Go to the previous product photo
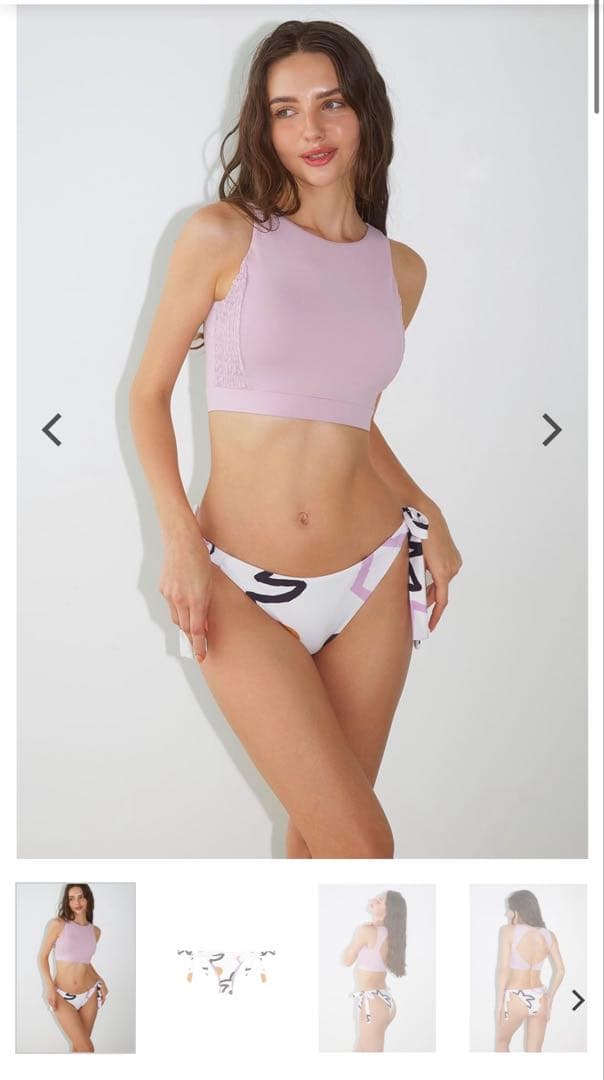Screen dimensions: 604x1080 (x=52, y=430)
